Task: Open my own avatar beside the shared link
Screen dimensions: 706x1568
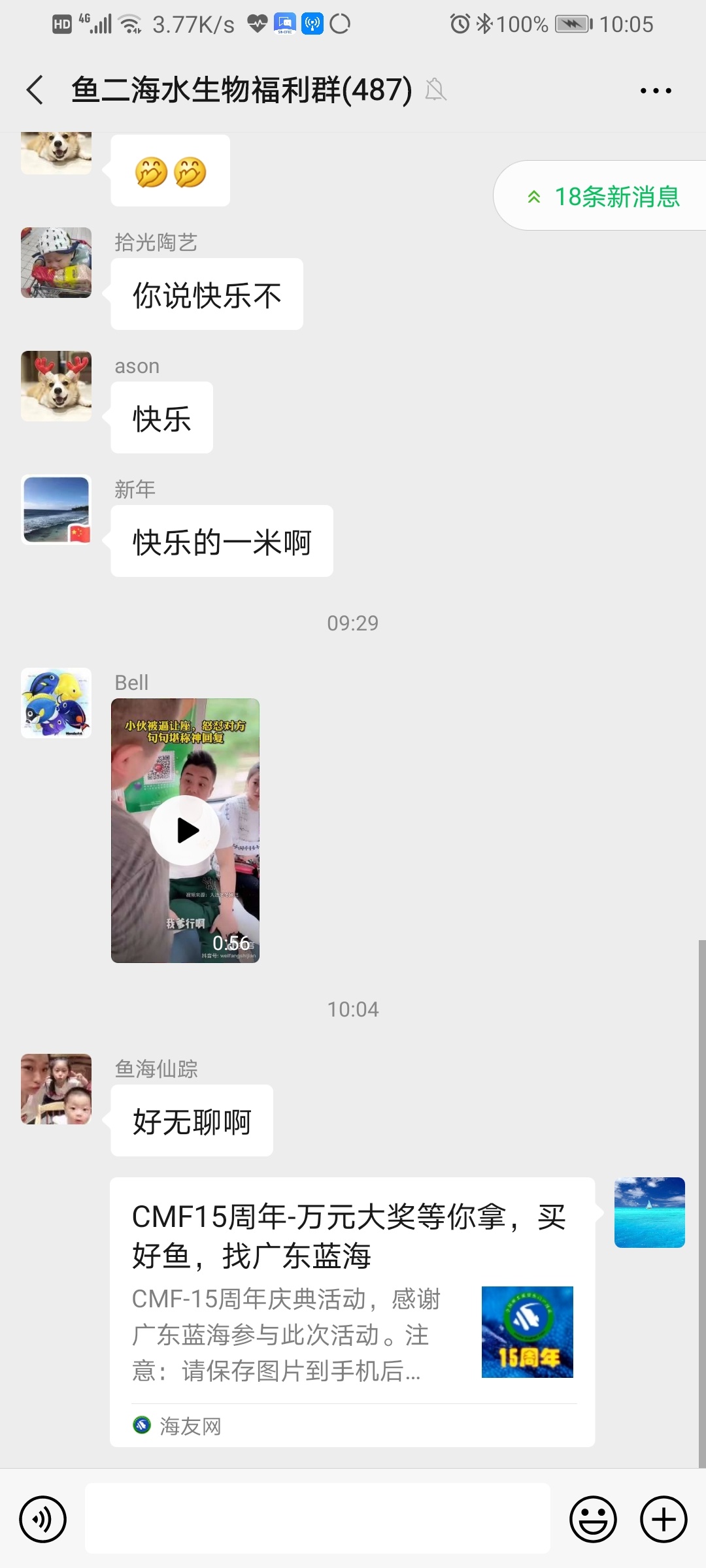Action: 649,1213
